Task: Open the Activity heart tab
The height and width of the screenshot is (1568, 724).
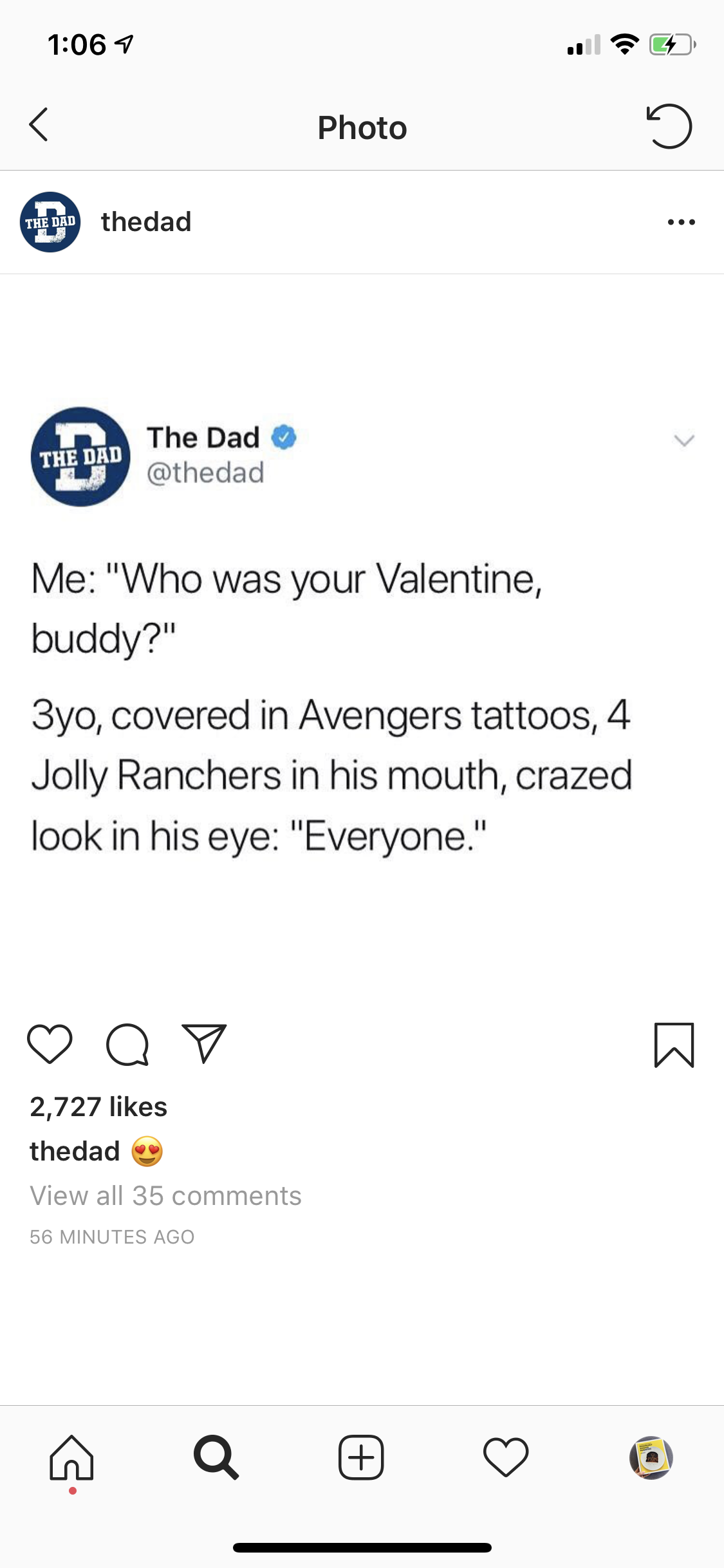Action: coord(506,1458)
